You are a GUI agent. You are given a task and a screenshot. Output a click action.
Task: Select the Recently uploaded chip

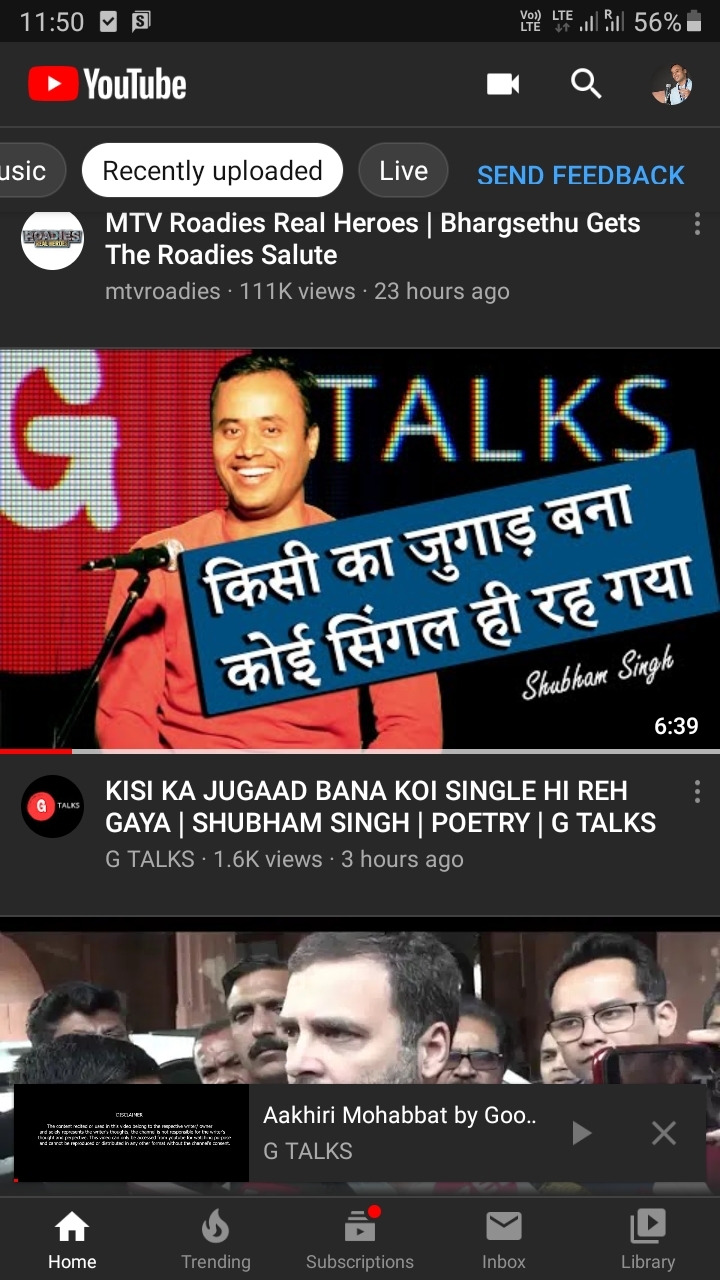(212, 171)
